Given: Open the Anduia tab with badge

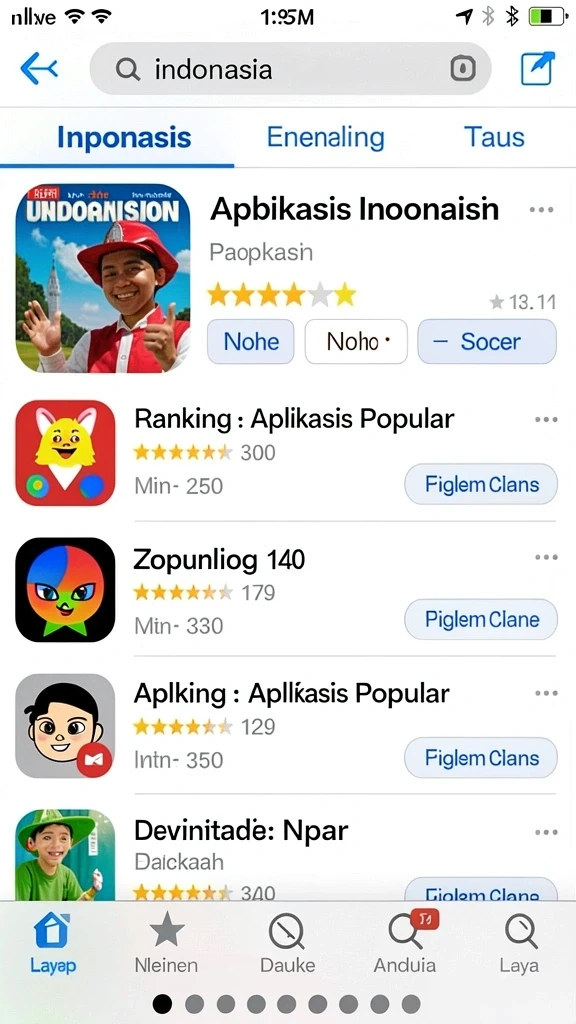Looking at the screenshot, I should point(405,943).
